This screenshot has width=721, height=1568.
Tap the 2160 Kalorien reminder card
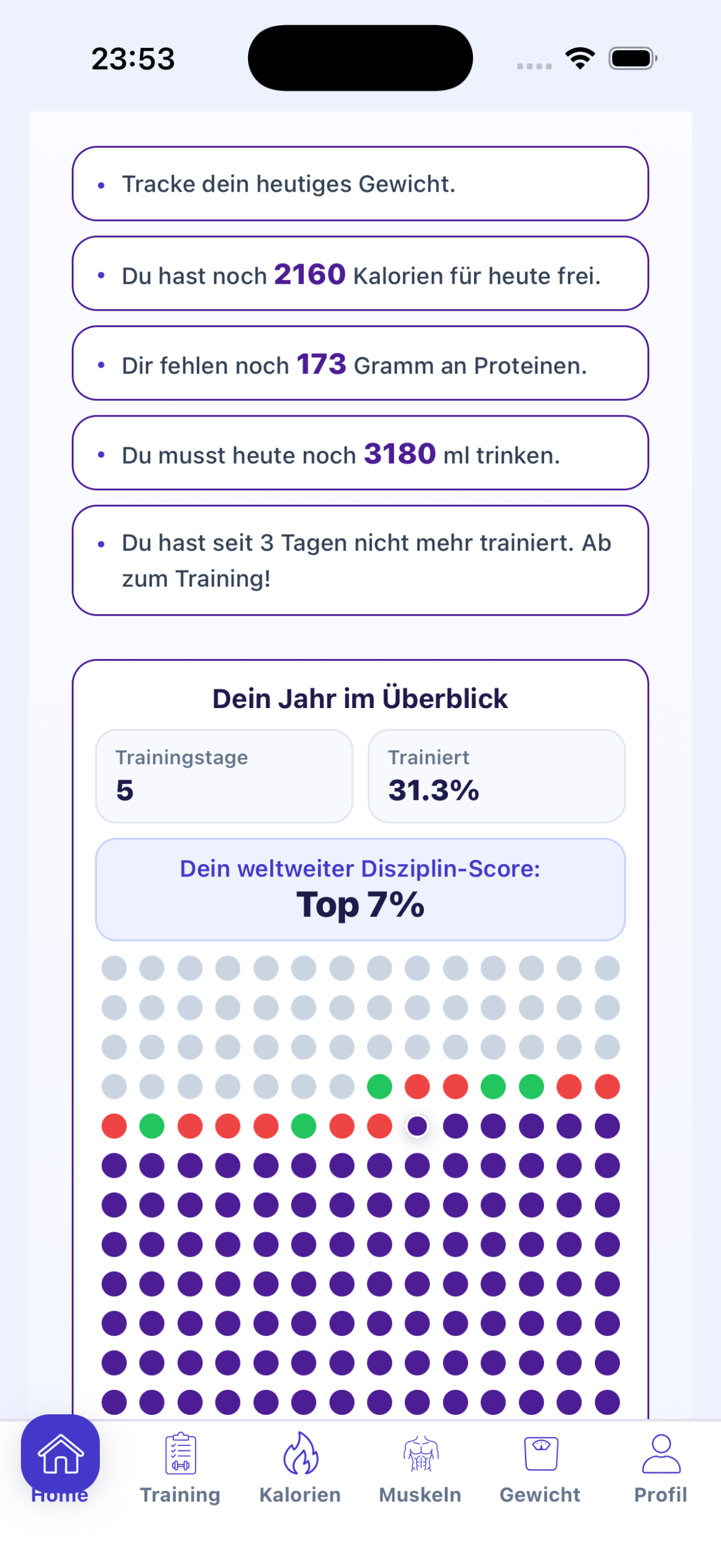coord(360,274)
